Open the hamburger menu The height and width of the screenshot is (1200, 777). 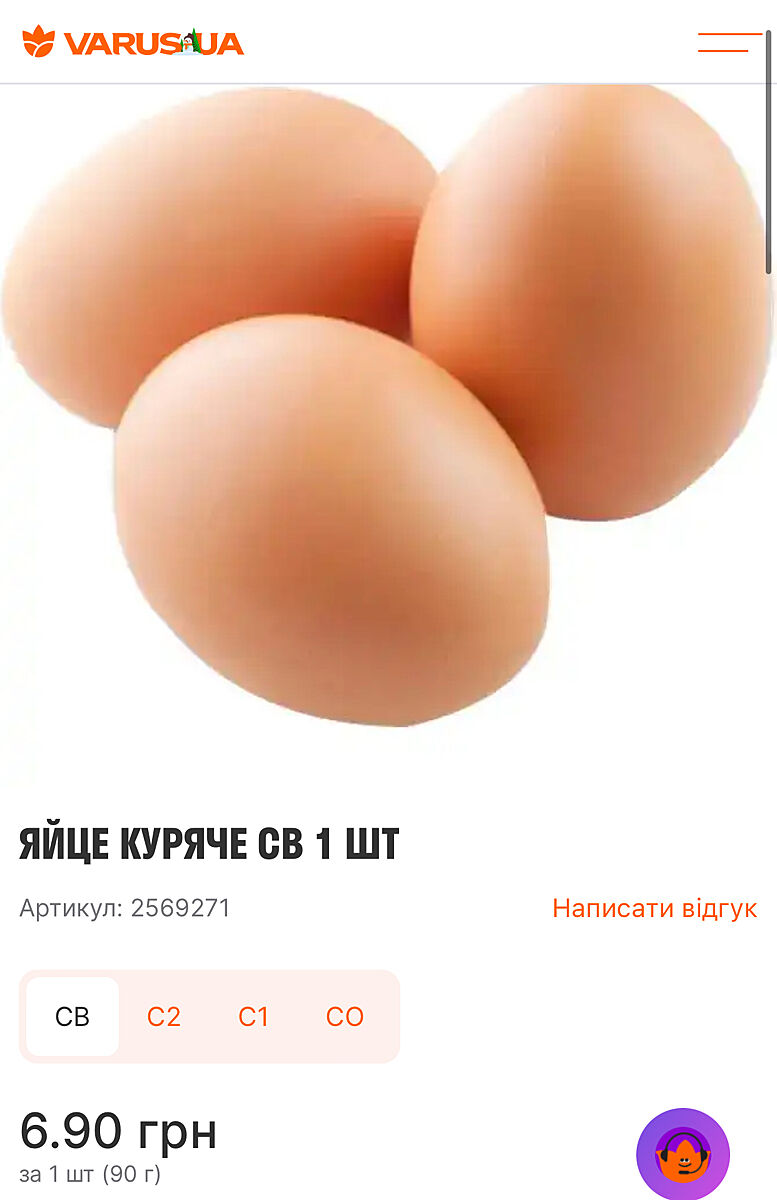729,42
